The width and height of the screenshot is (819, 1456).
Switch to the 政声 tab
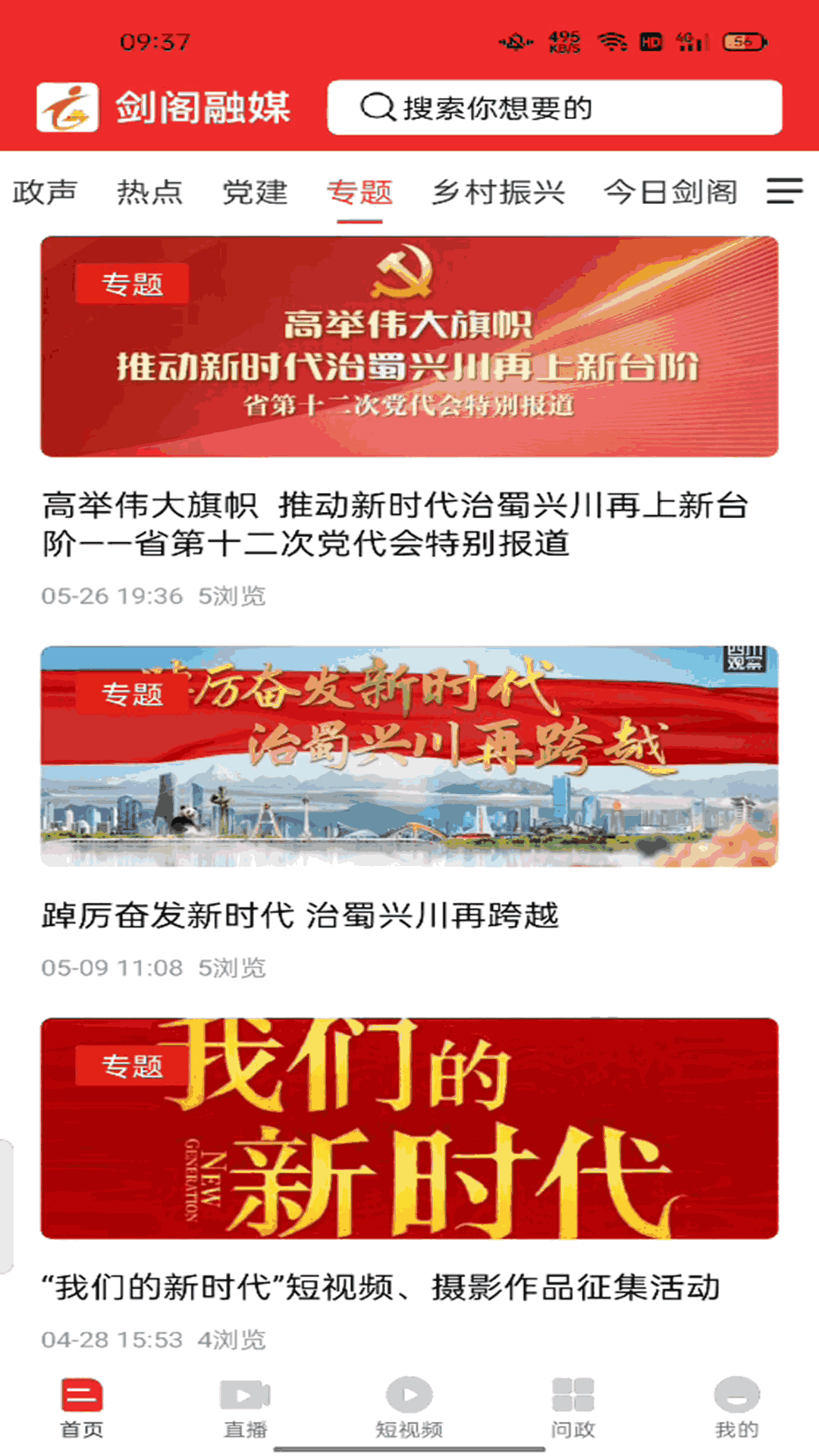pyautogui.click(x=45, y=193)
